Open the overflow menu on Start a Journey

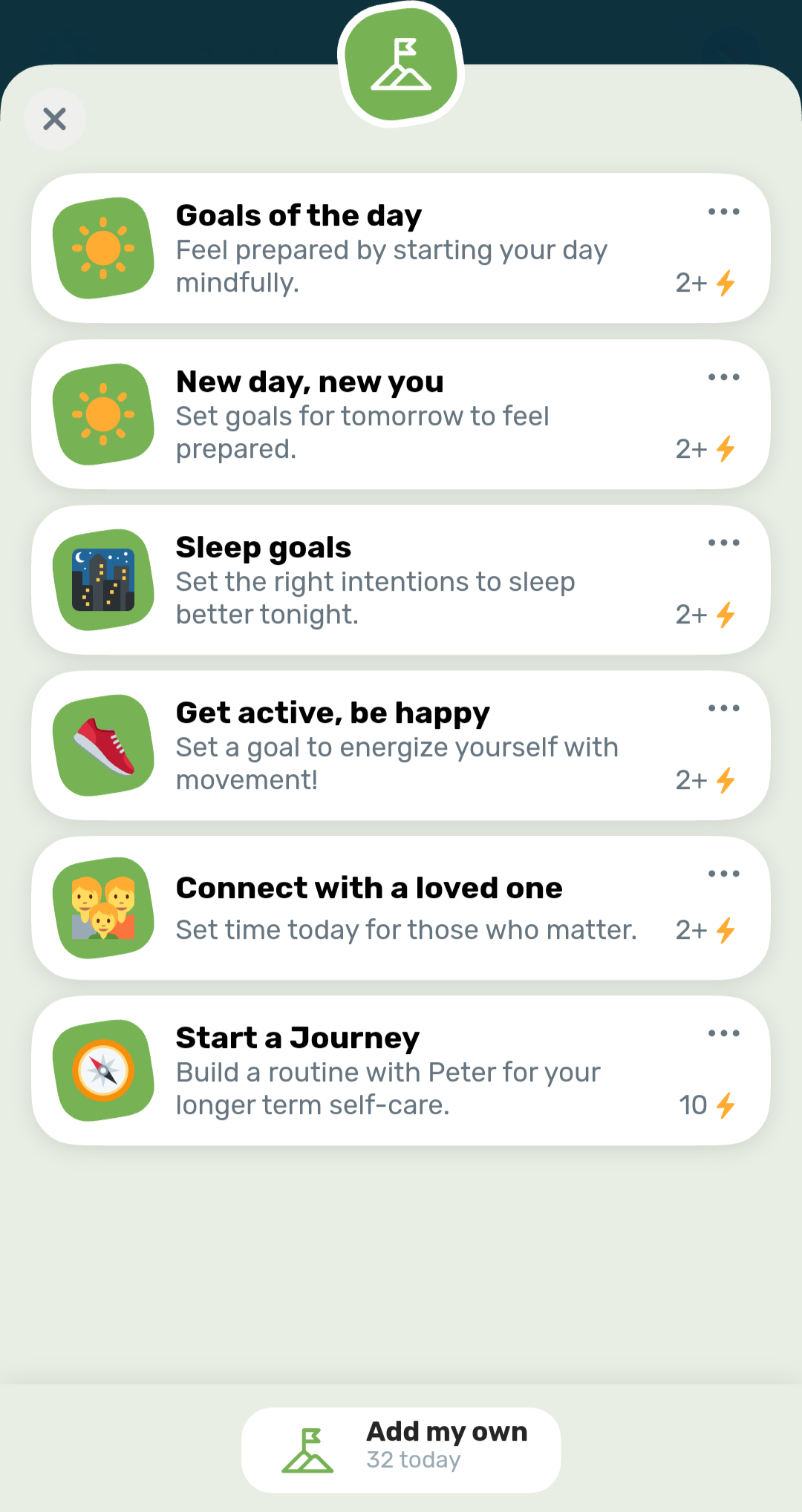pyautogui.click(x=723, y=1034)
